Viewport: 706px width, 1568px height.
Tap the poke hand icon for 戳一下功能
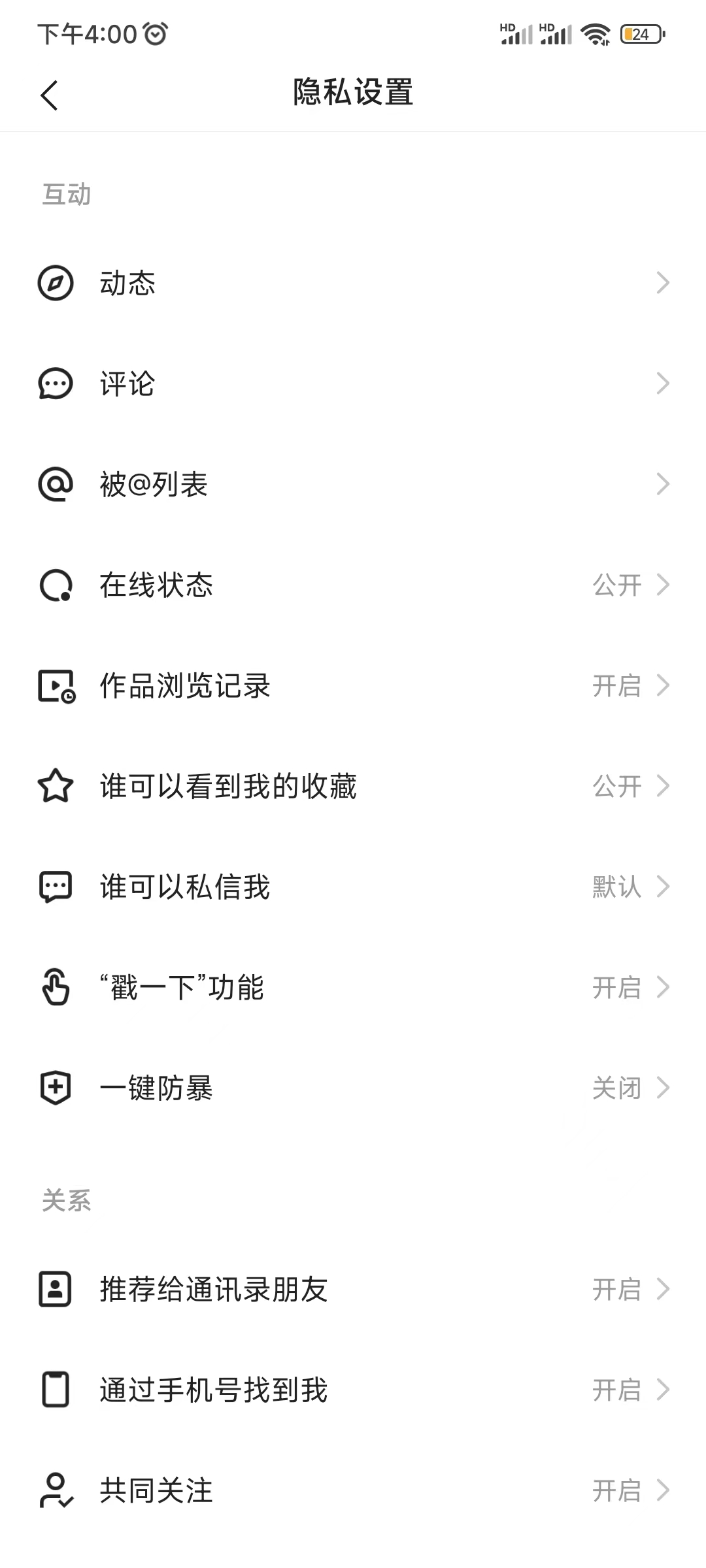(56, 988)
